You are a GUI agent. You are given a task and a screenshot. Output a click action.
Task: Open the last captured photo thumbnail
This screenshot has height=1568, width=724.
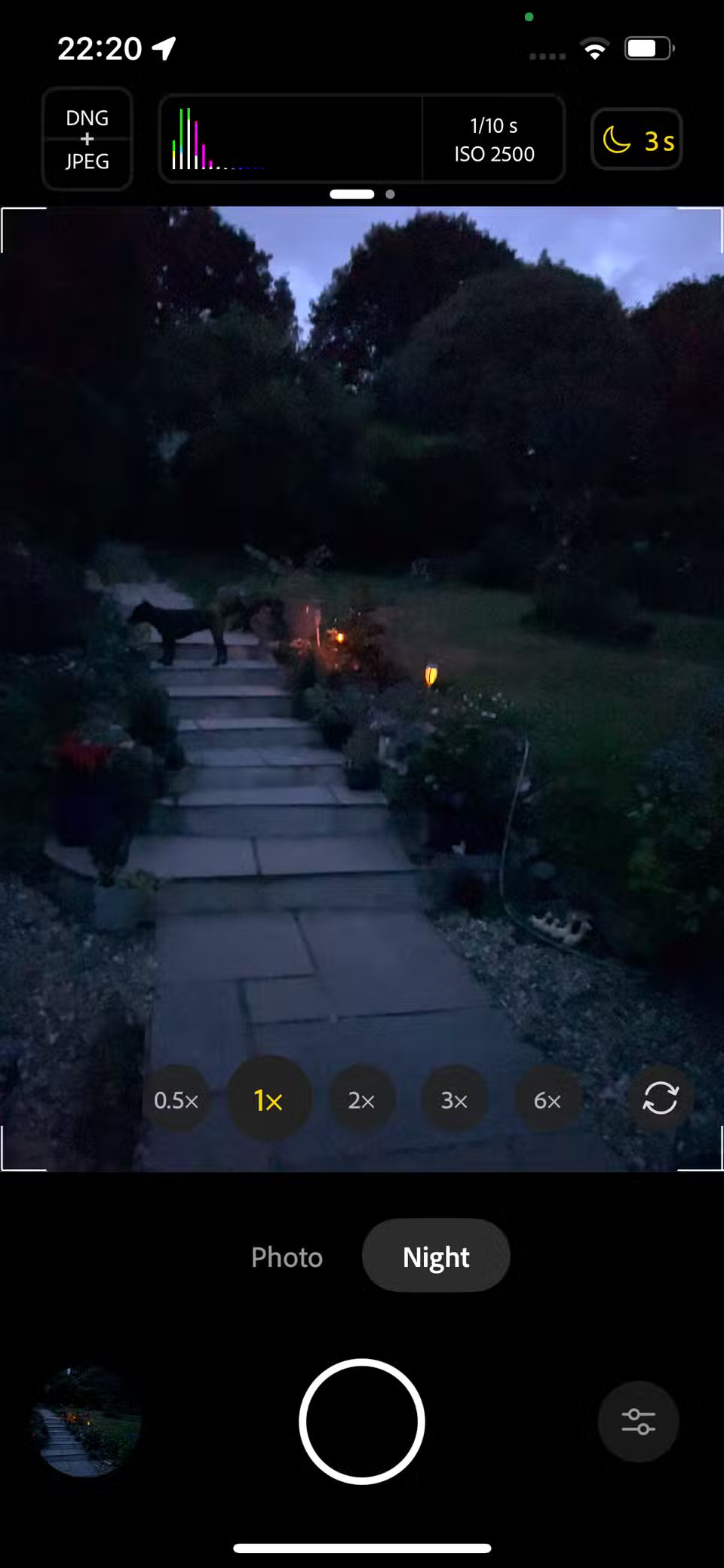[x=86, y=1422]
